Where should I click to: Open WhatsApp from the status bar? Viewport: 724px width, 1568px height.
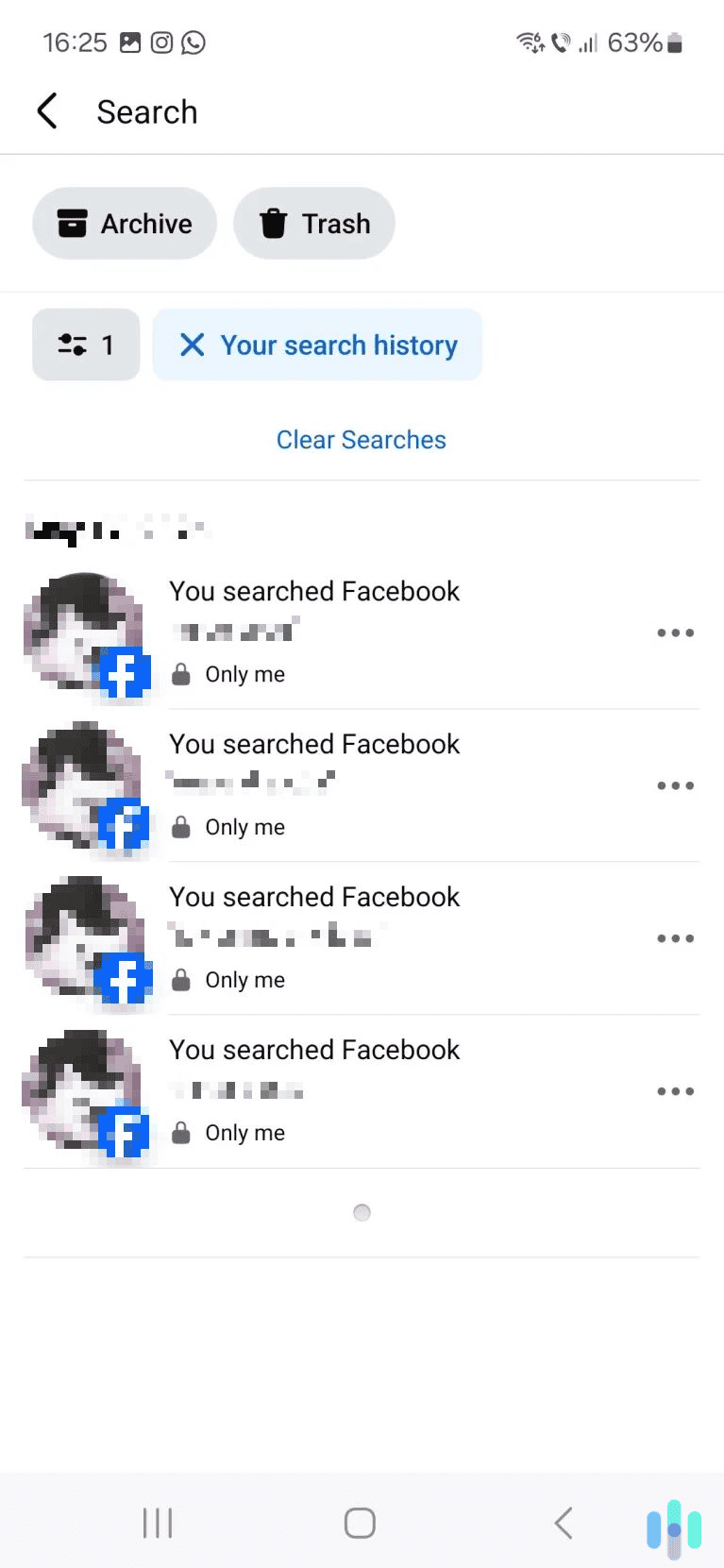(194, 42)
